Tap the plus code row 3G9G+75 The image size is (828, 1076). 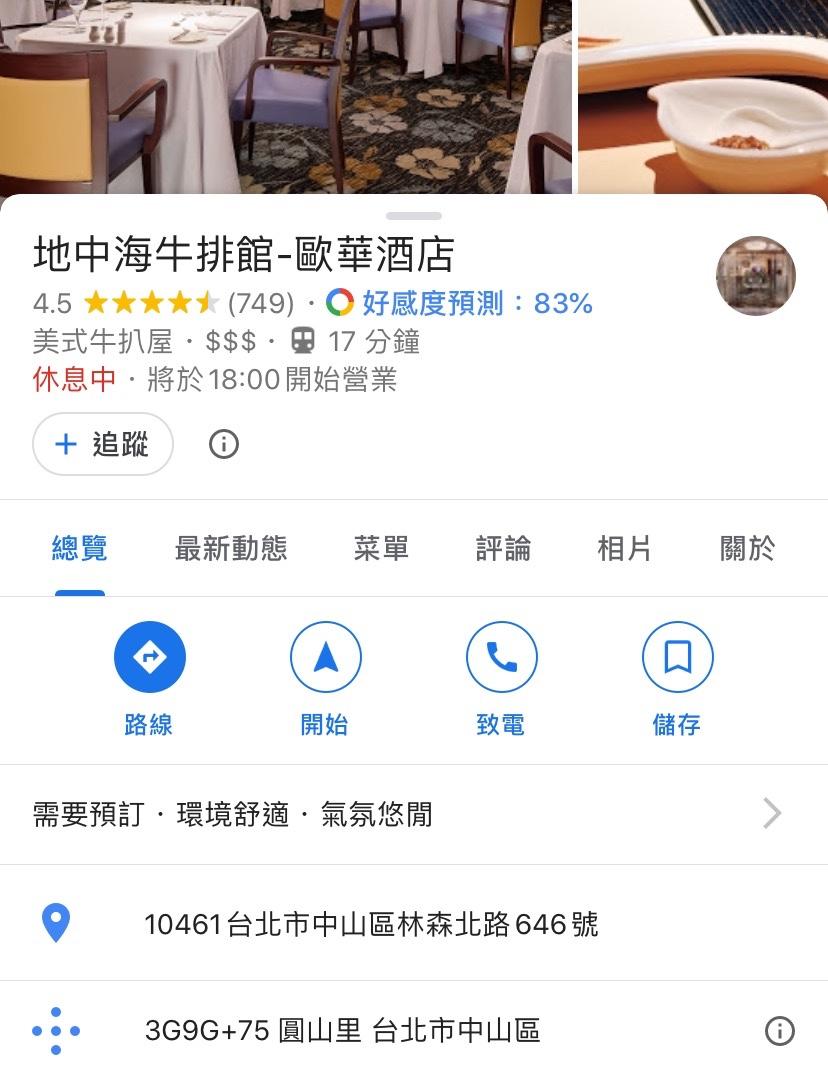(x=342, y=1031)
